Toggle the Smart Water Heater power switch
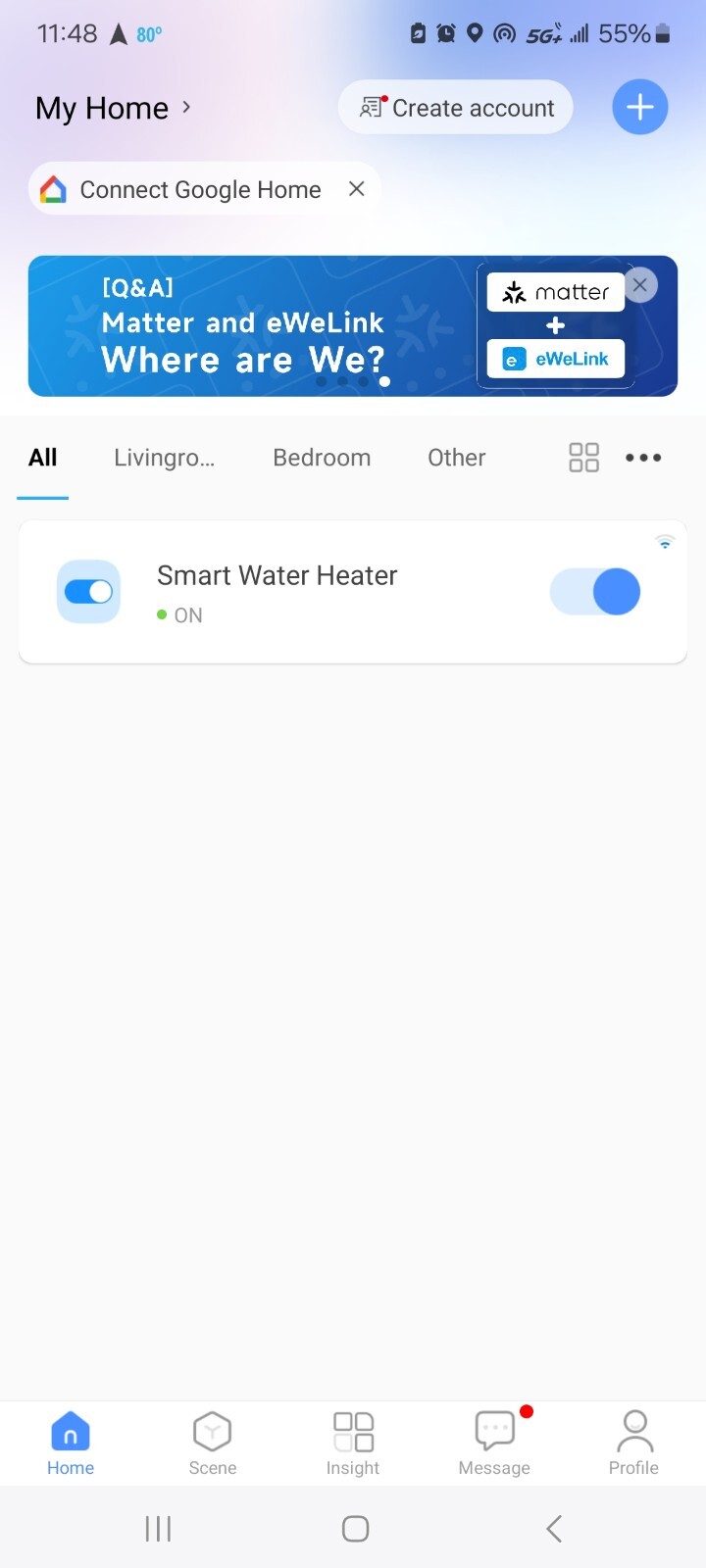The height and width of the screenshot is (1568, 706). coord(595,592)
